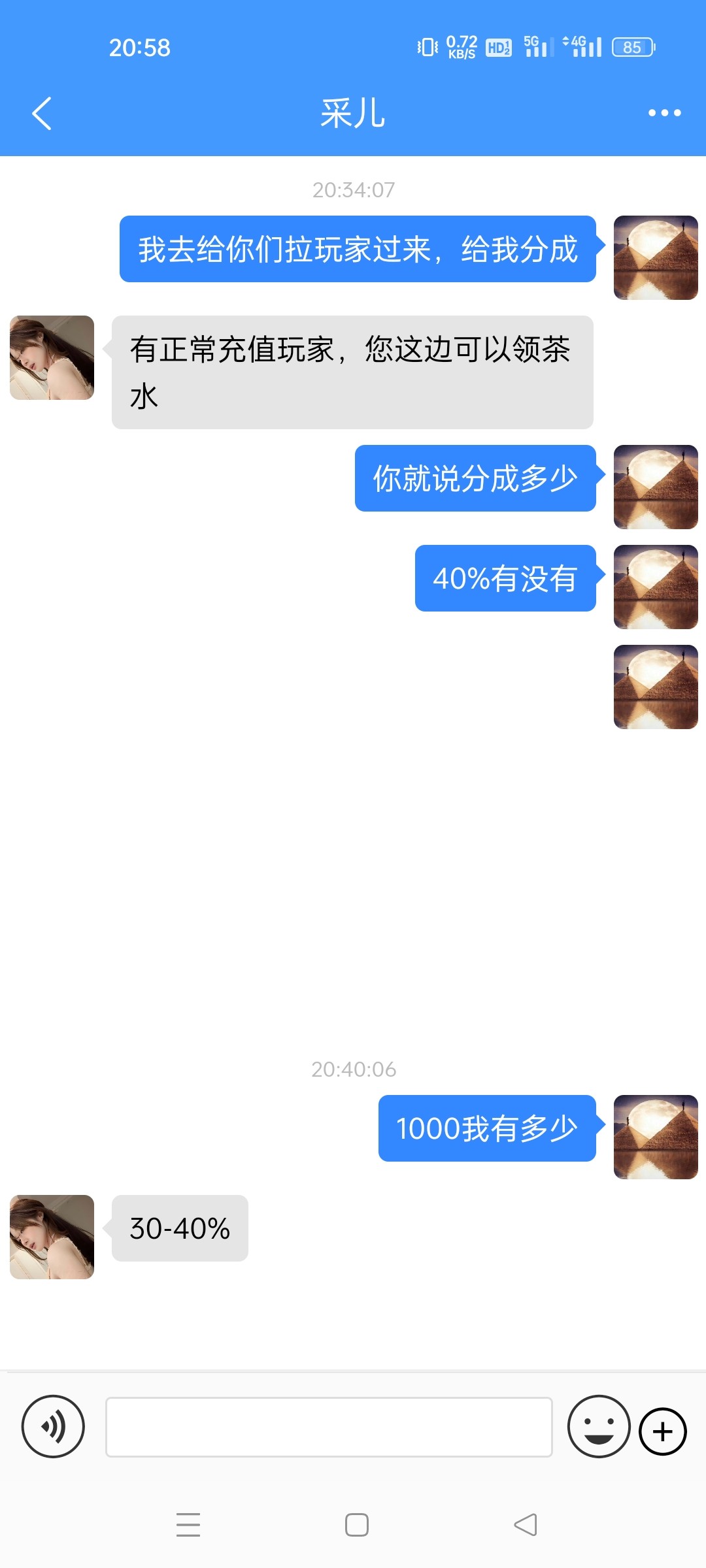Select the "30-40%" reply bubble
The image size is (706, 1568).
[x=179, y=1228]
